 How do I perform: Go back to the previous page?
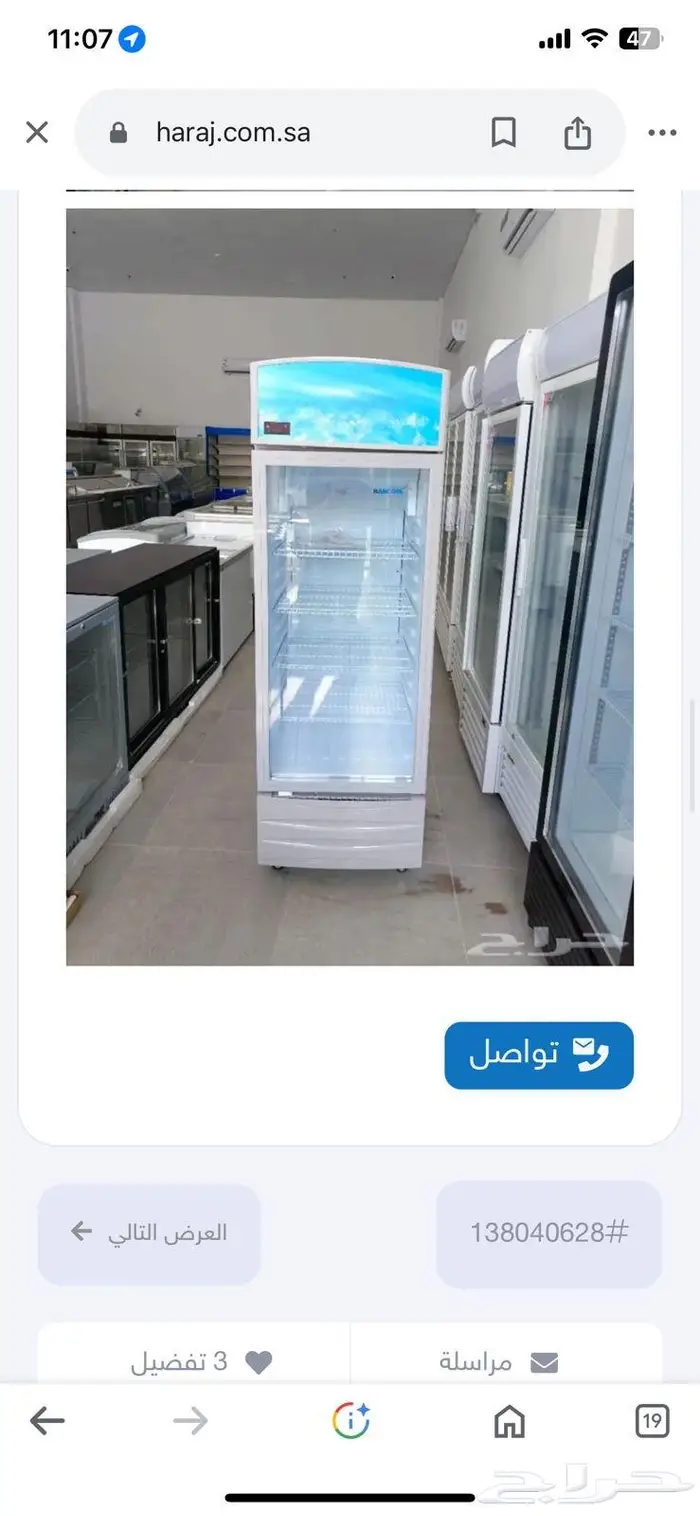pos(47,1420)
